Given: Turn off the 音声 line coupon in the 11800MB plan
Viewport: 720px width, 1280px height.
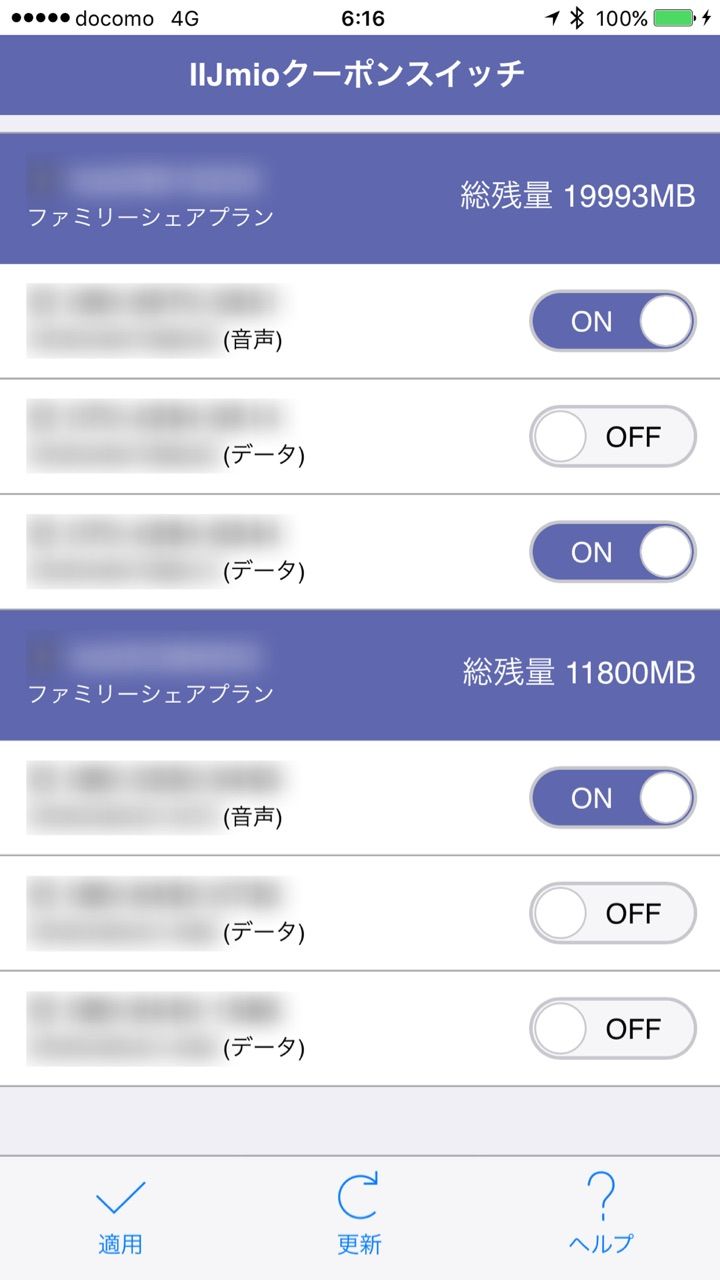Looking at the screenshot, I should (612, 798).
